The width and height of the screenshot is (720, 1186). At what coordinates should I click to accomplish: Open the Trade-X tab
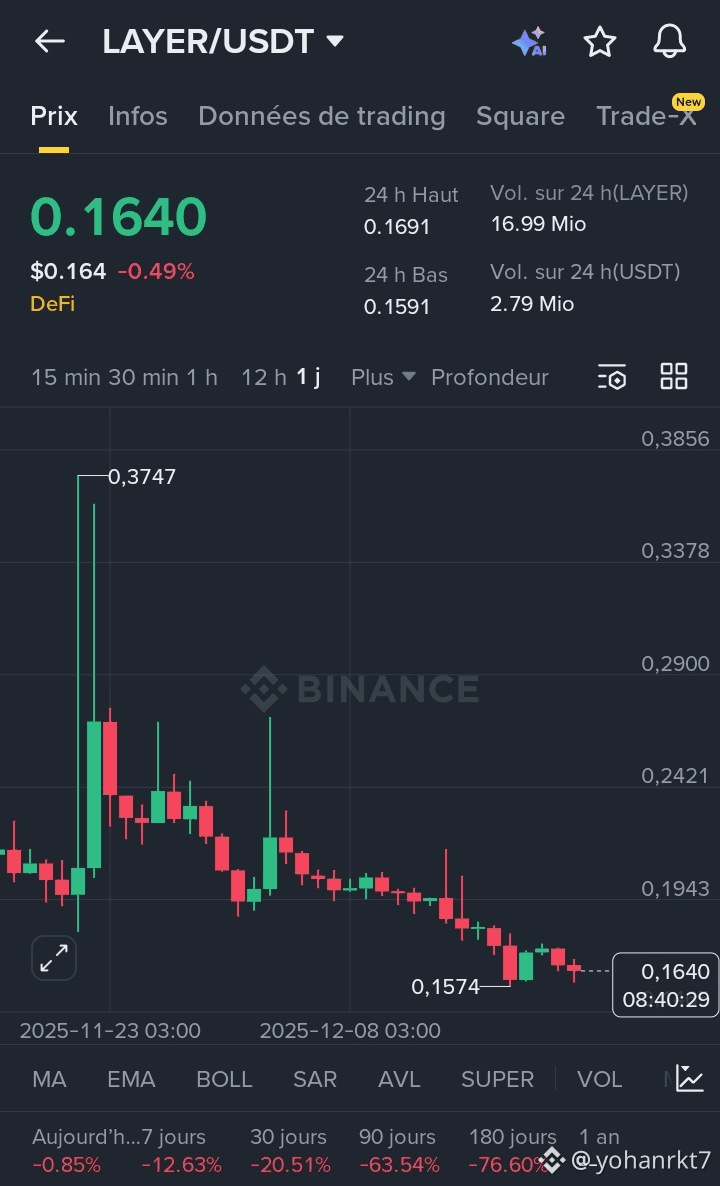(646, 116)
